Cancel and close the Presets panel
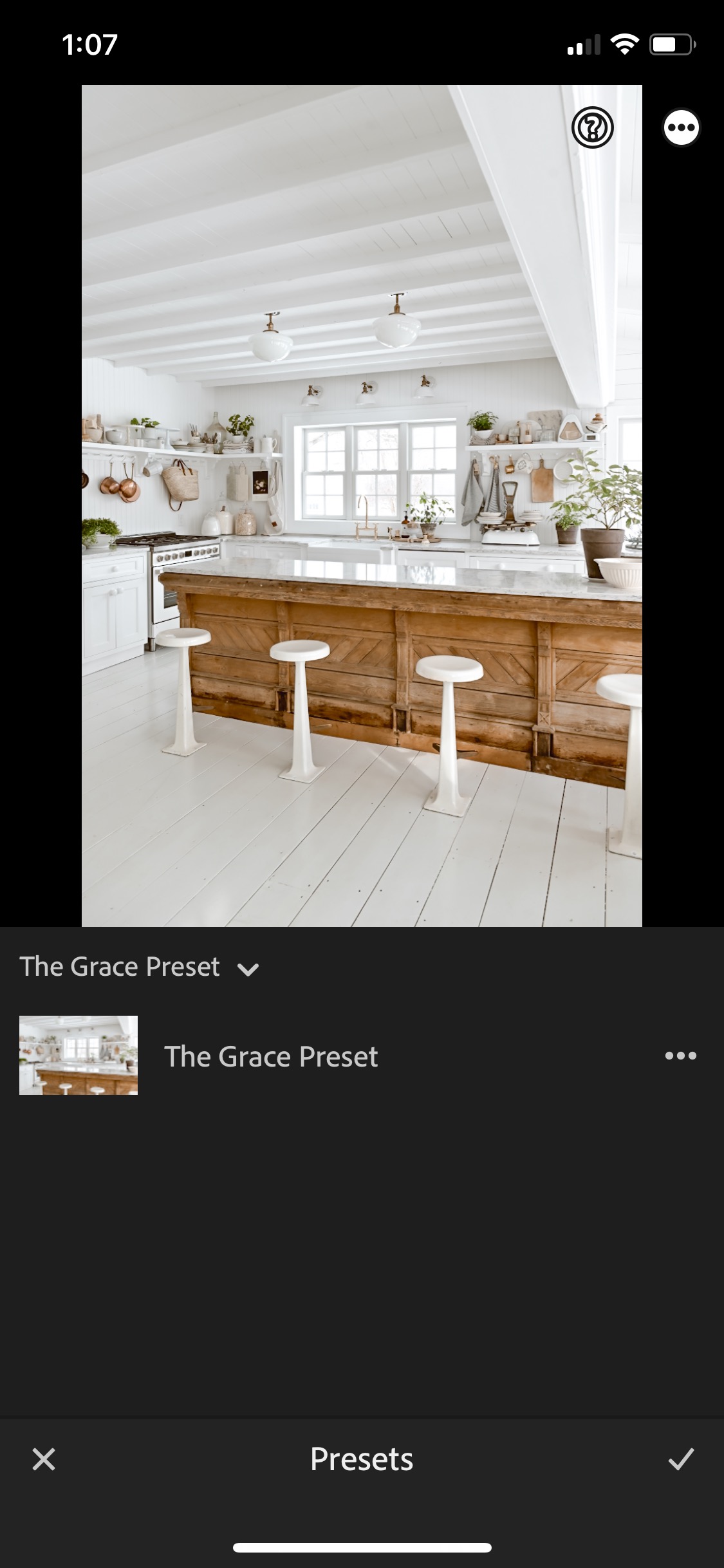Viewport: 724px width, 1568px height. point(44,1460)
